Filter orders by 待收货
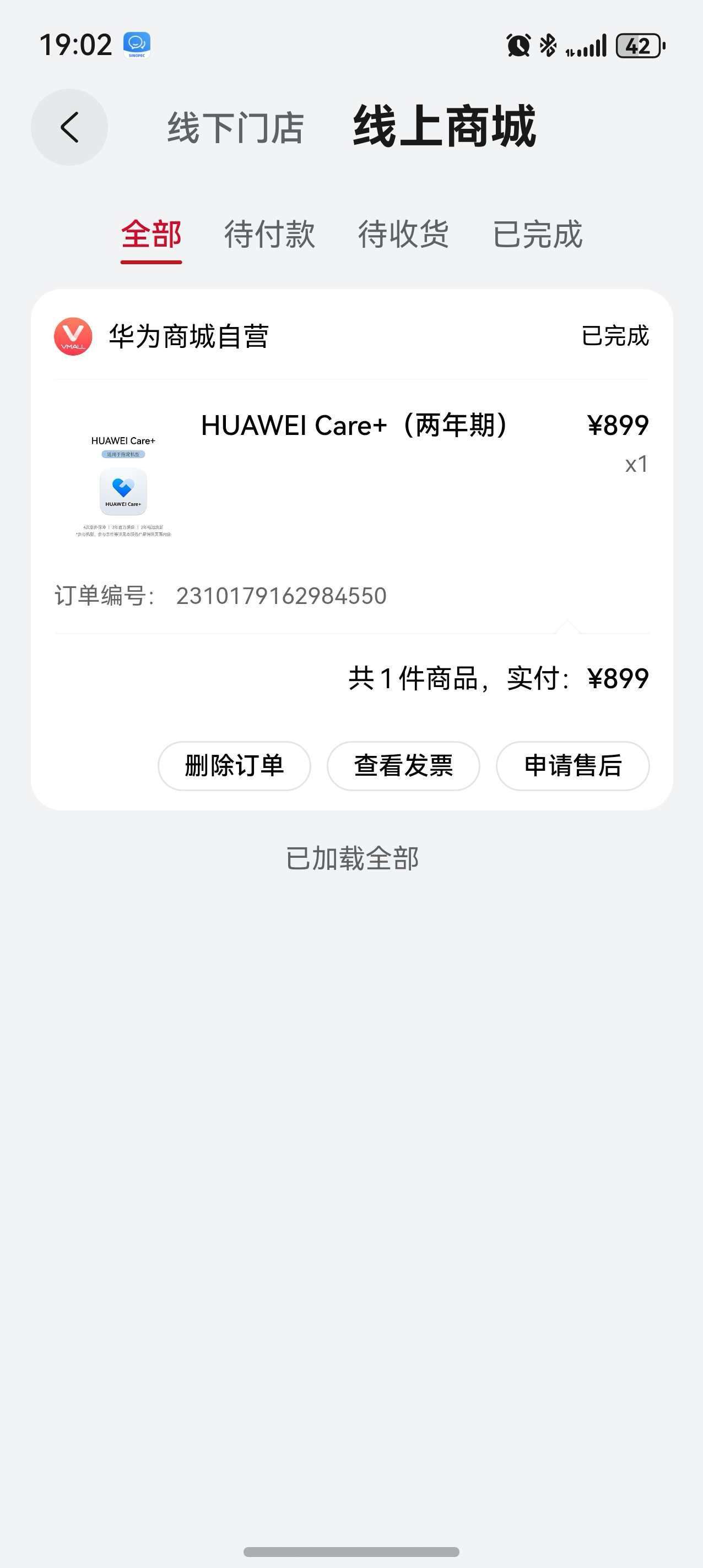This screenshot has width=703, height=1568. 403,235
